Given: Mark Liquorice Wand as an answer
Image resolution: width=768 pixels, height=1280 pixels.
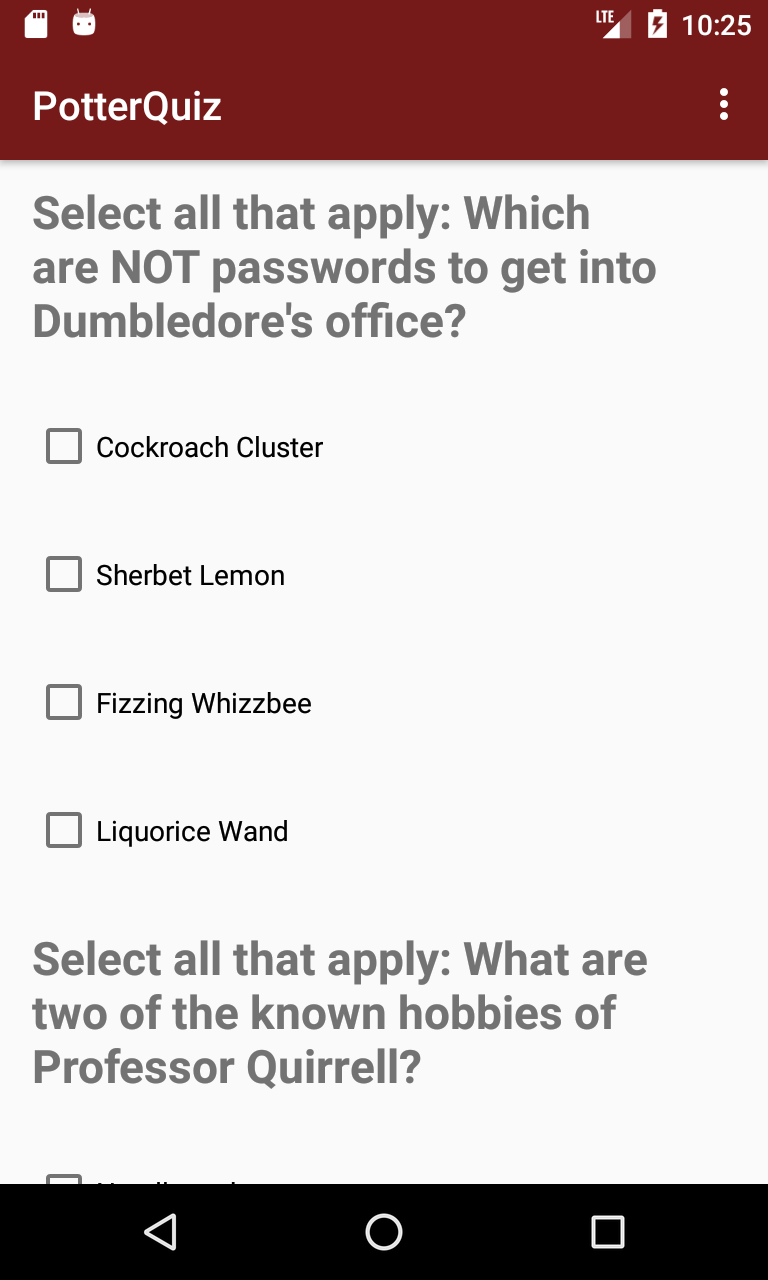Looking at the screenshot, I should click(x=64, y=831).
